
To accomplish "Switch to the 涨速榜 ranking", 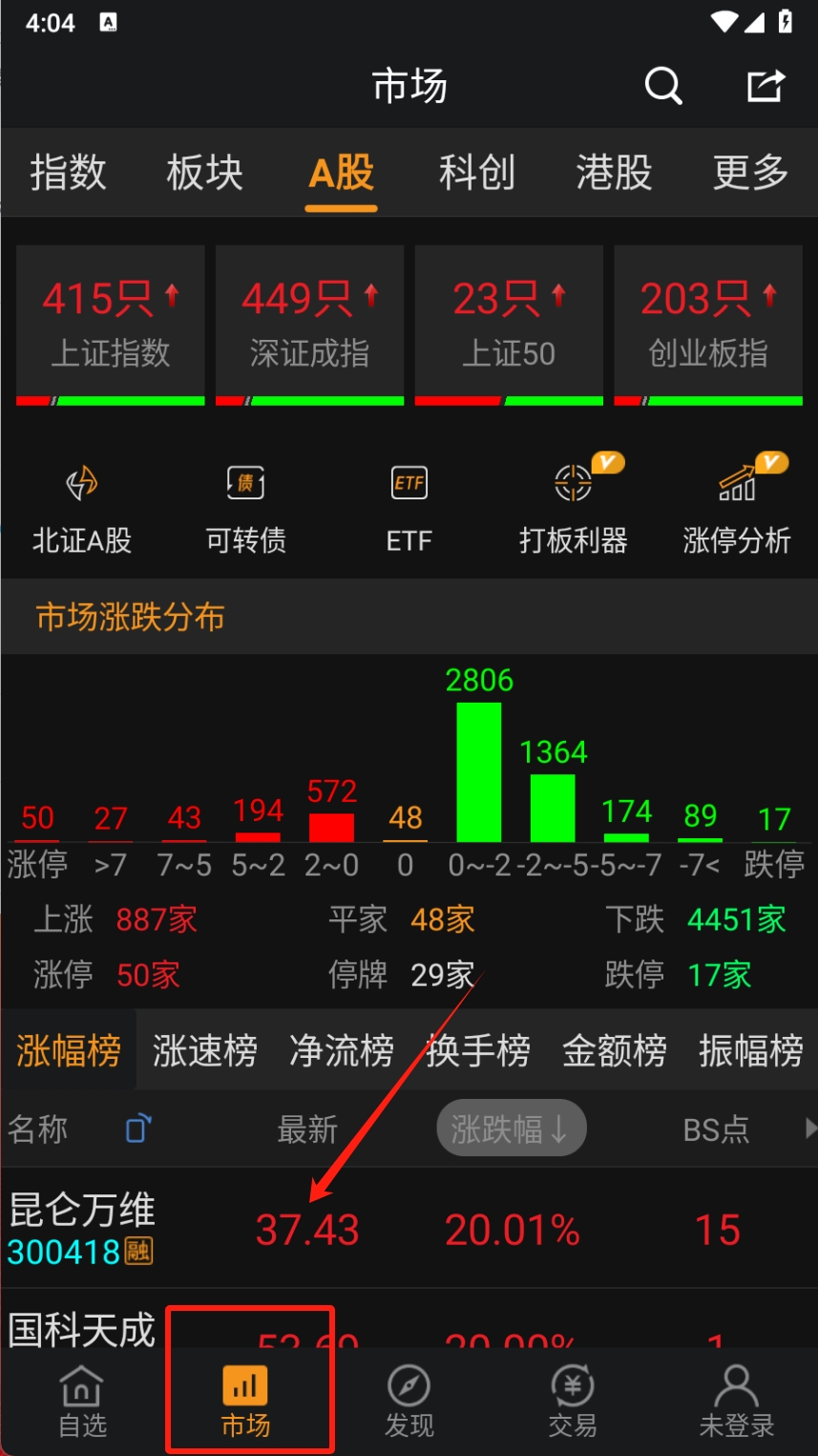I will 204,1051.
